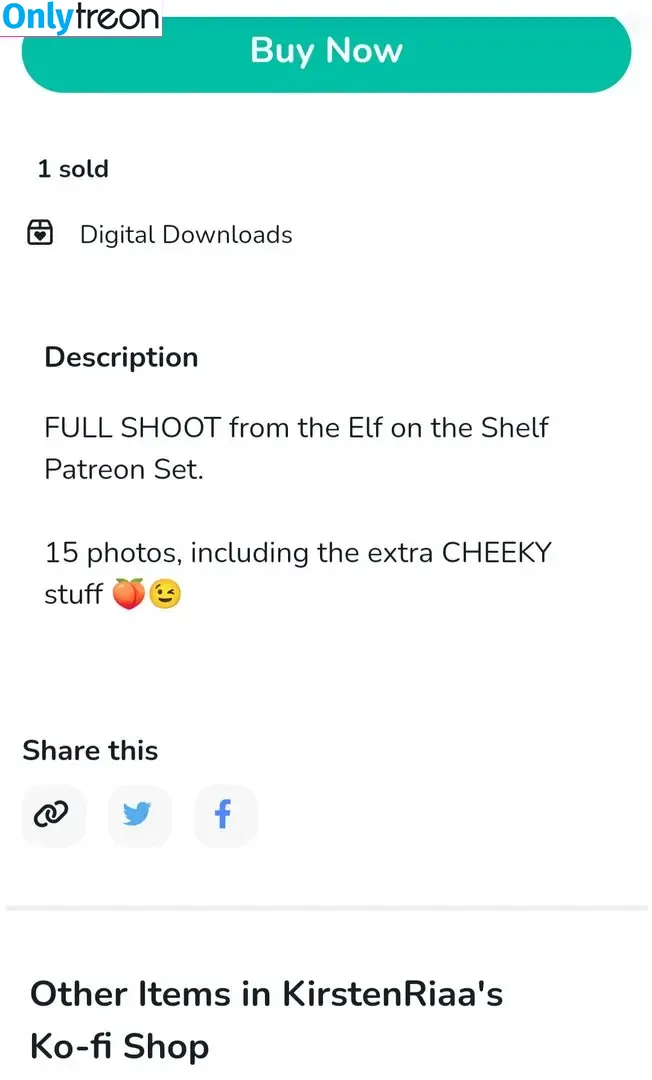
Task: Copy the share link
Action: [52, 816]
